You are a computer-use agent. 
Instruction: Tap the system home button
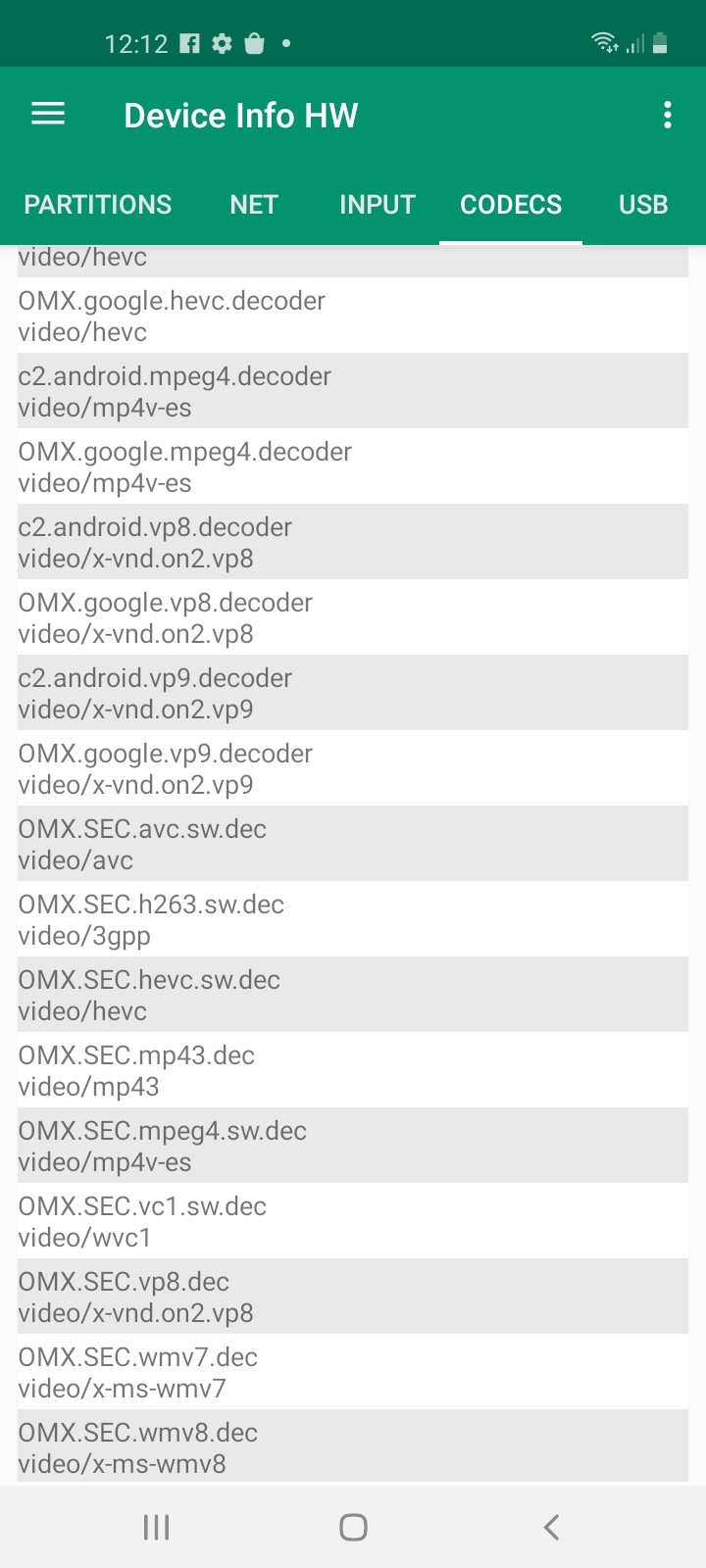click(x=353, y=1526)
